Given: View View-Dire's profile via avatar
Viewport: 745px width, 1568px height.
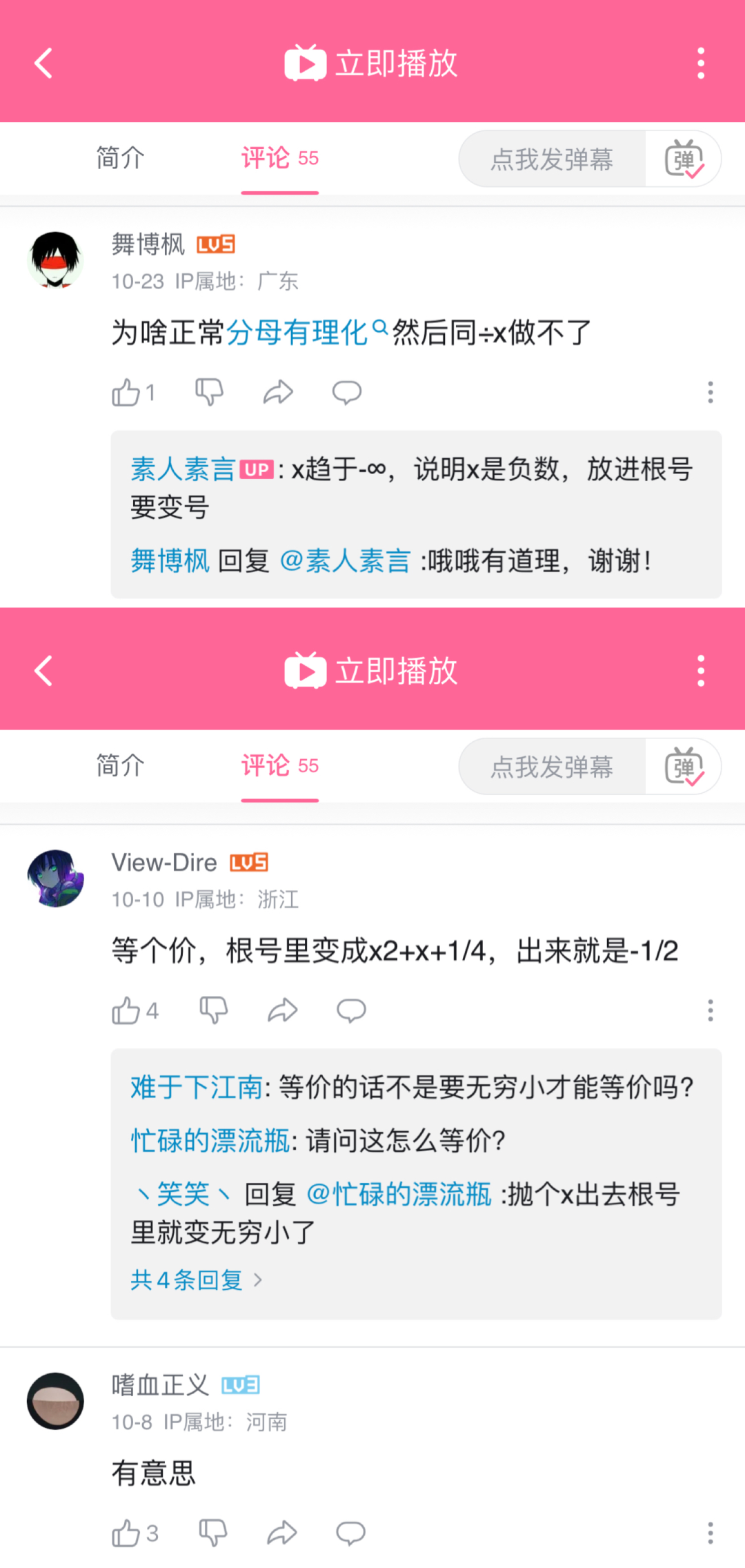Looking at the screenshot, I should click(55, 879).
